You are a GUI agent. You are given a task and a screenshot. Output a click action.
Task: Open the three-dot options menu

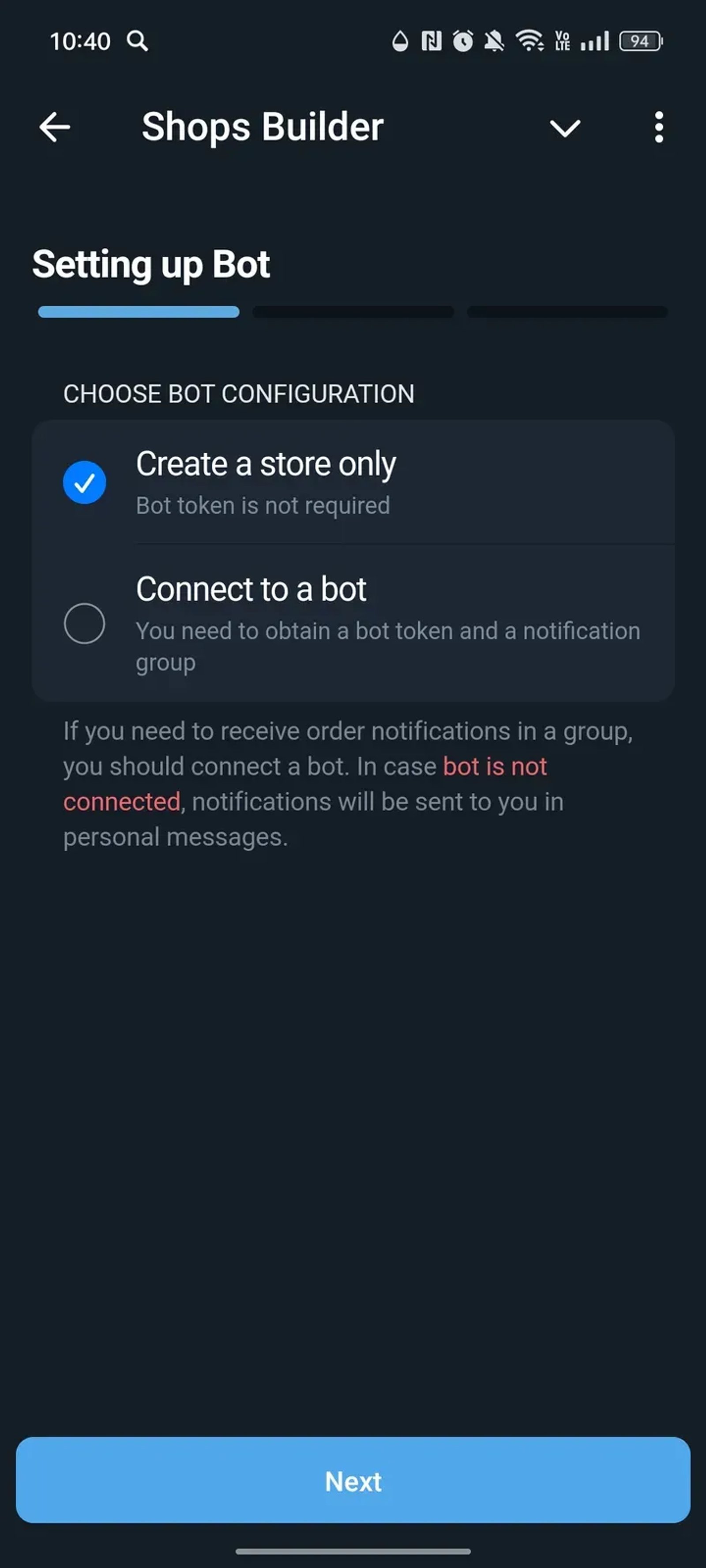coord(658,127)
